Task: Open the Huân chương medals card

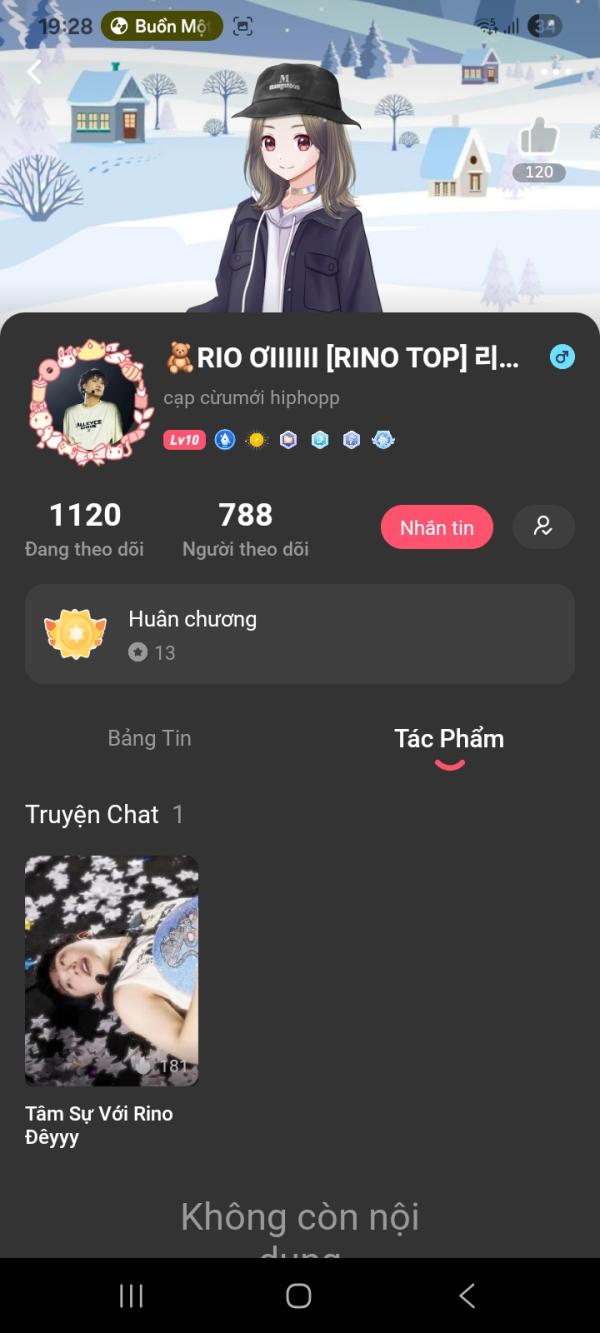Action: pos(300,634)
